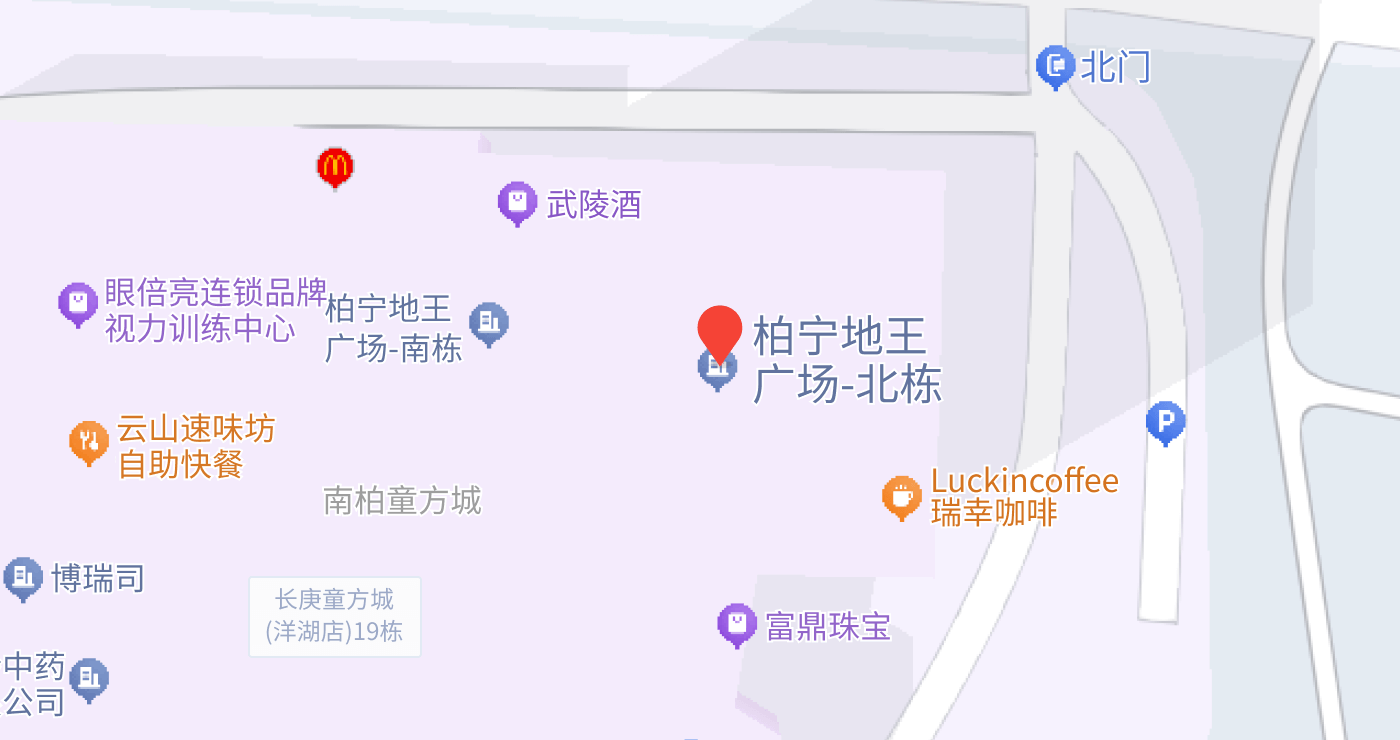
Task: Select the parking lot P marker
Action: [x=1164, y=422]
